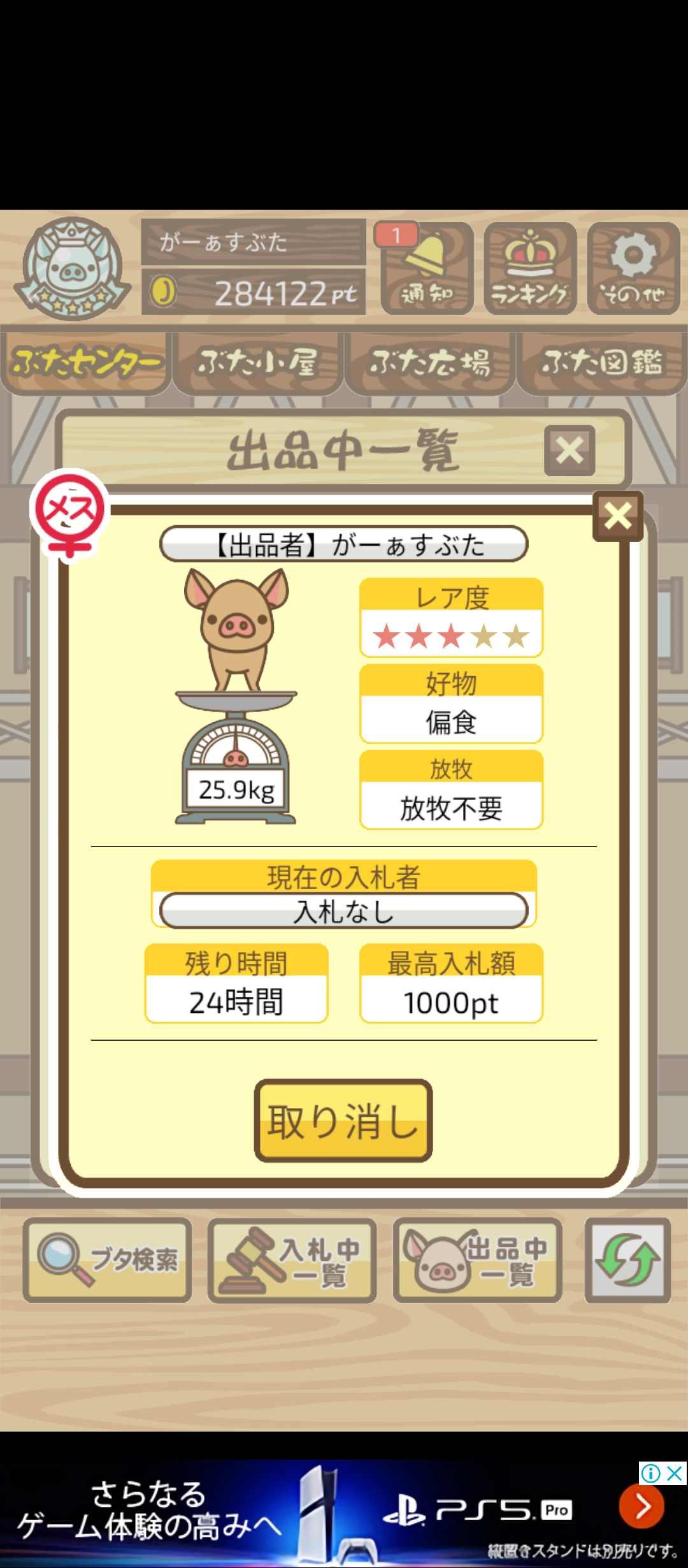Open ブタ検索 pig search

[108, 1259]
